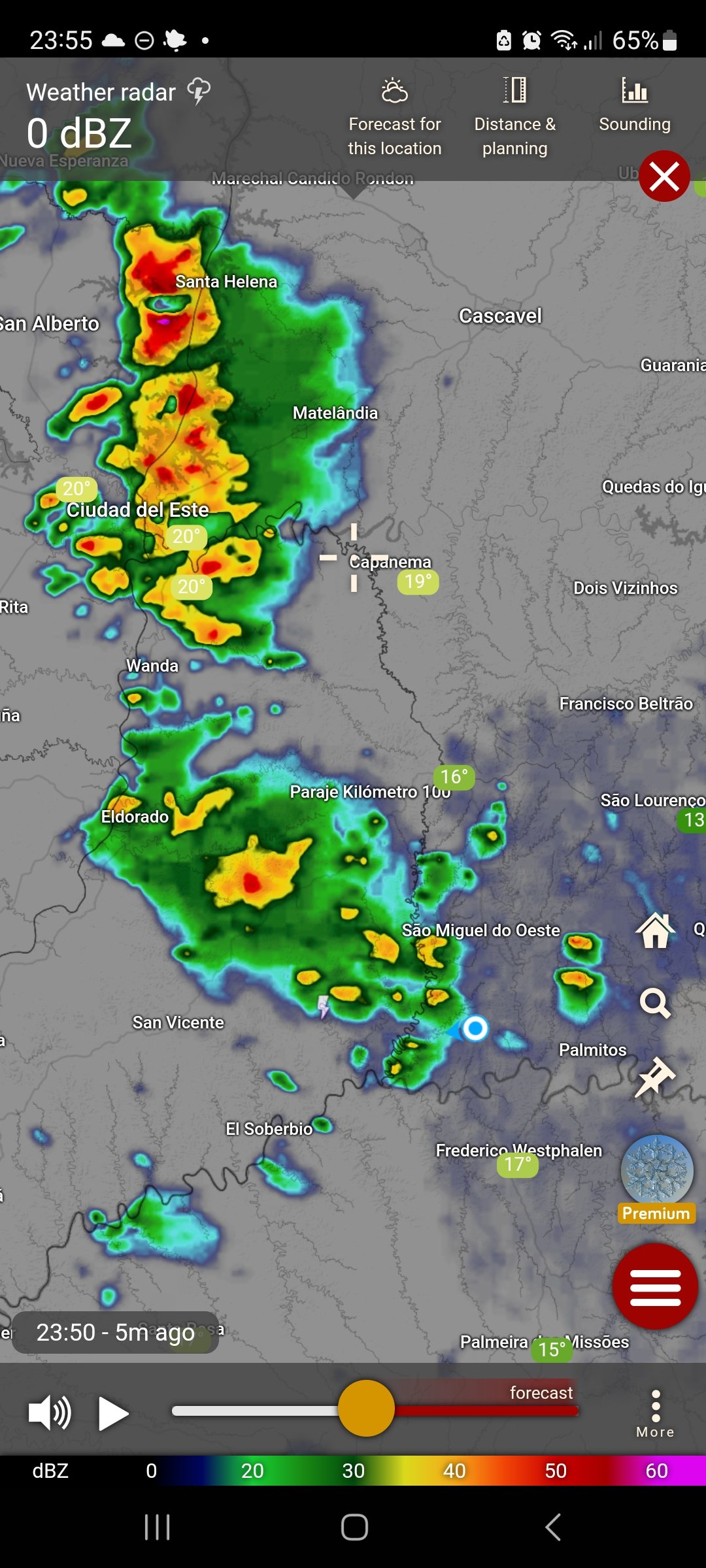Tap the Weather radar layer title
This screenshot has height=1568, width=706.
point(101,92)
